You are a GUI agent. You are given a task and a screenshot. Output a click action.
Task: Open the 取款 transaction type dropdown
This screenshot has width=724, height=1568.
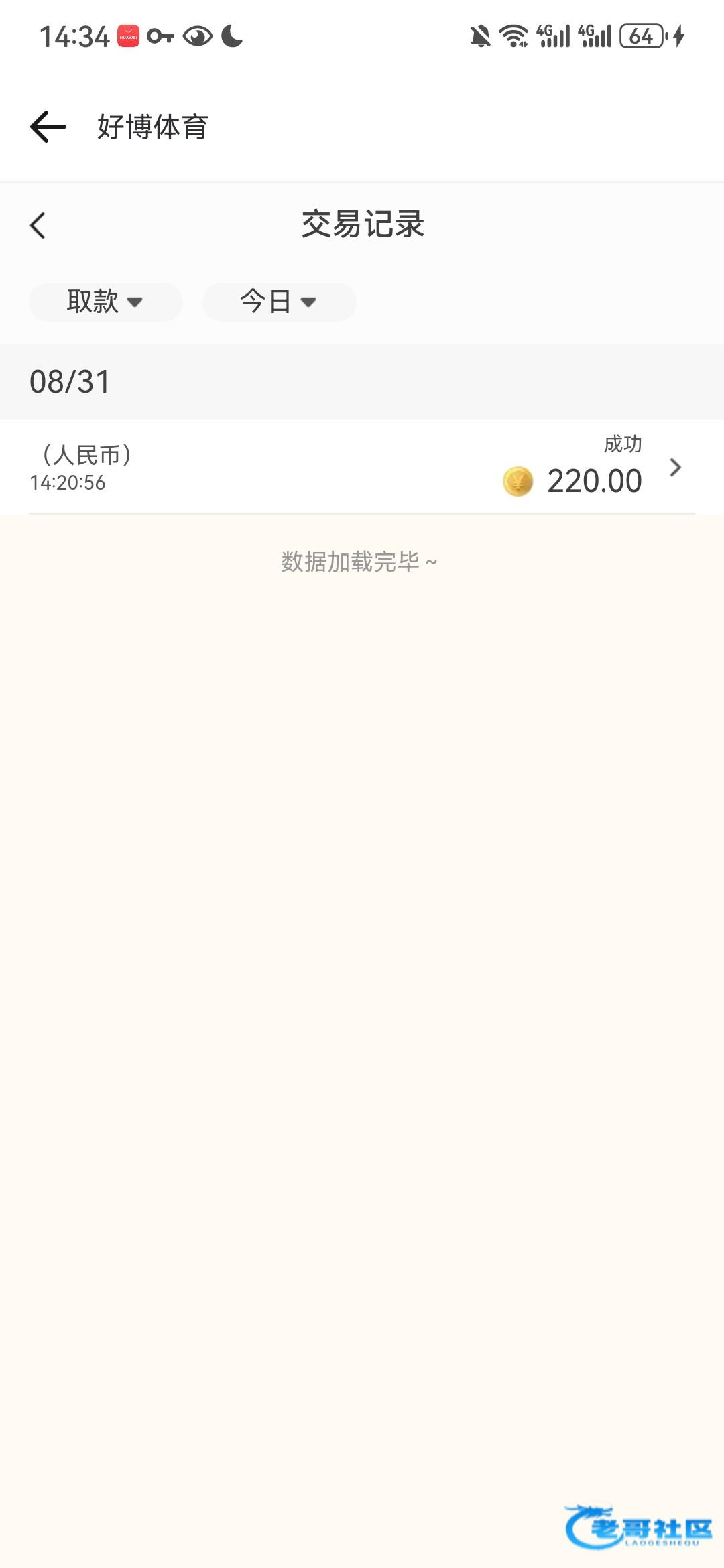point(105,302)
